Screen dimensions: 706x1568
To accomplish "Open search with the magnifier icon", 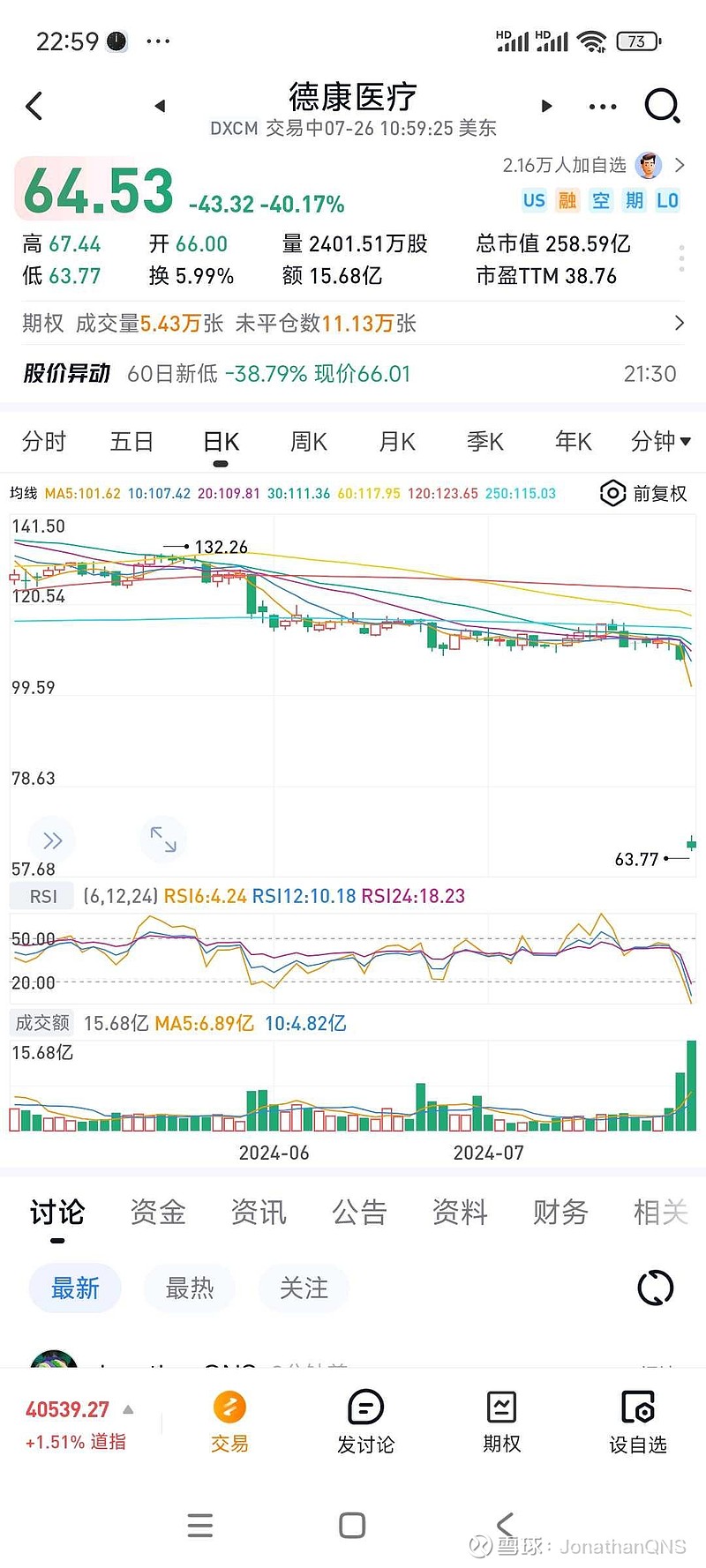I will click(660, 105).
